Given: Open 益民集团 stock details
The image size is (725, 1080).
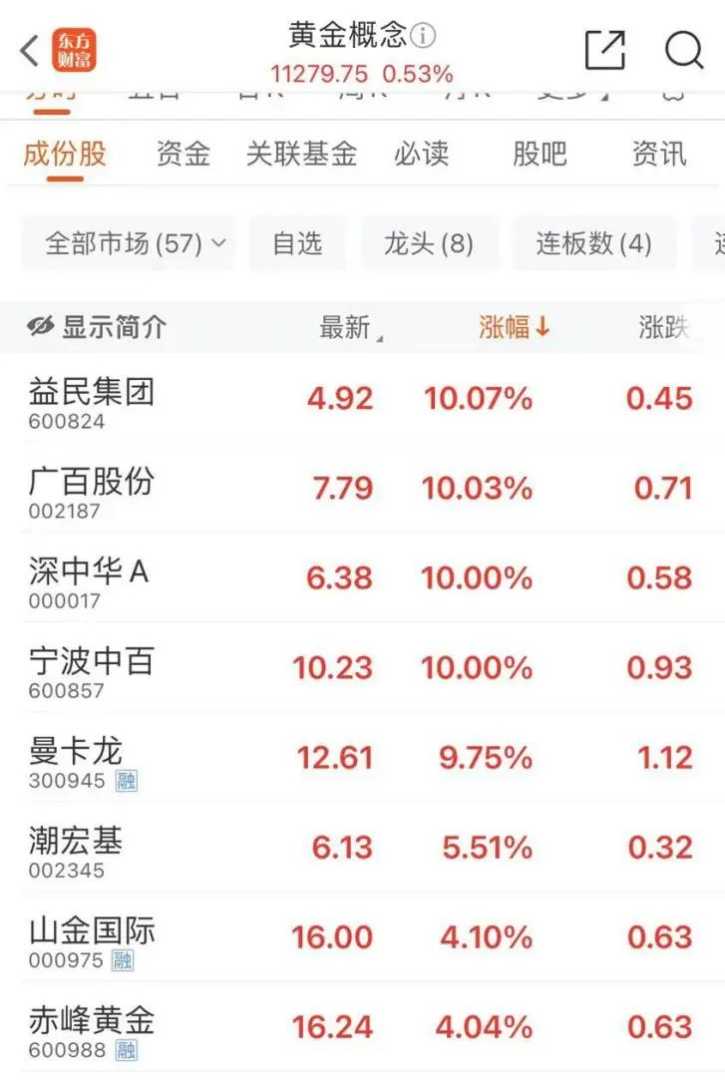Looking at the screenshot, I should 92,401.
